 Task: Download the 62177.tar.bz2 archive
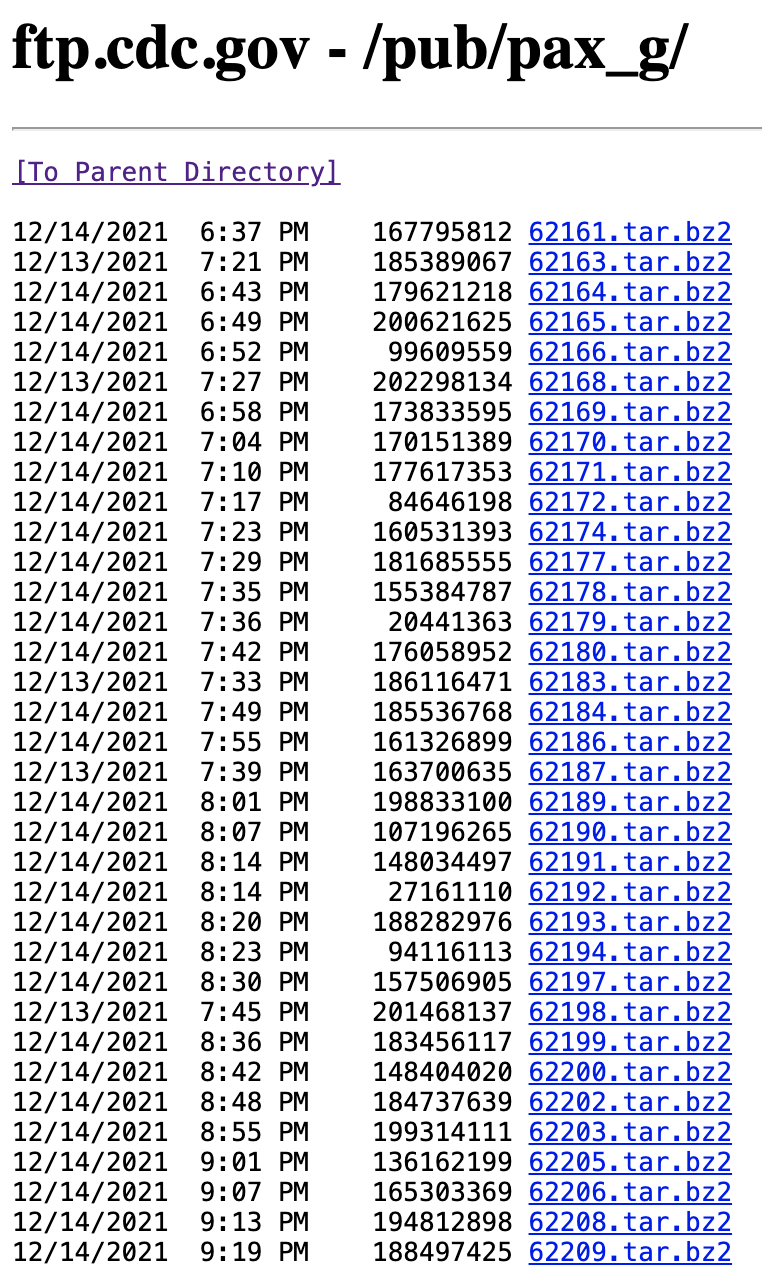coord(630,562)
